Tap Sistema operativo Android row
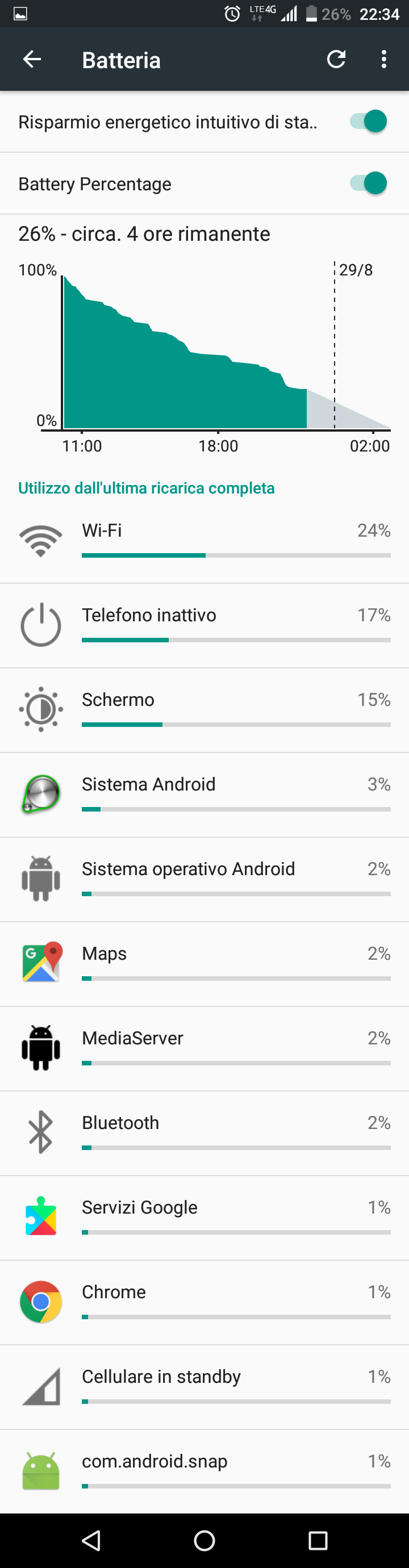Viewport: 409px width, 1568px height. tap(204, 879)
